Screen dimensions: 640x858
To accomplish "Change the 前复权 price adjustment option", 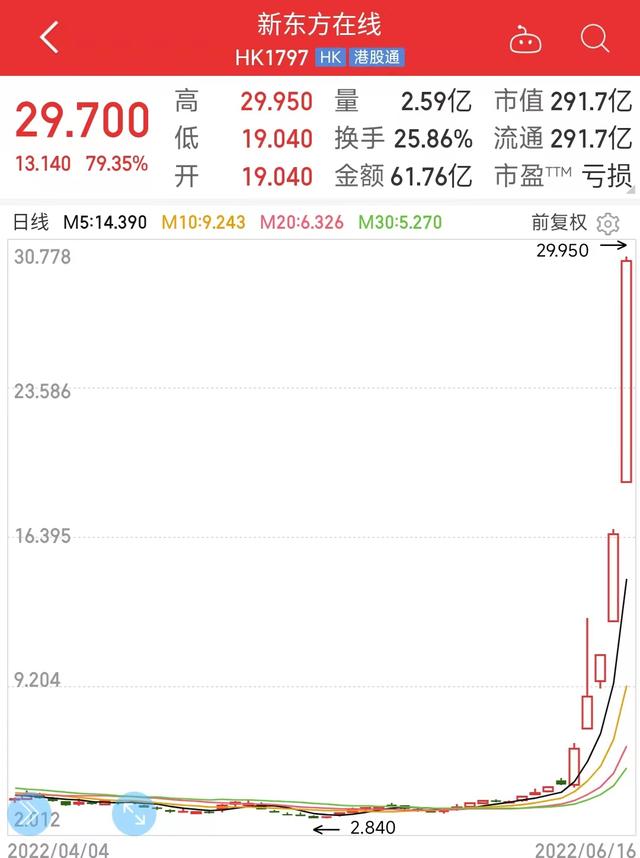I will pos(559,222).
